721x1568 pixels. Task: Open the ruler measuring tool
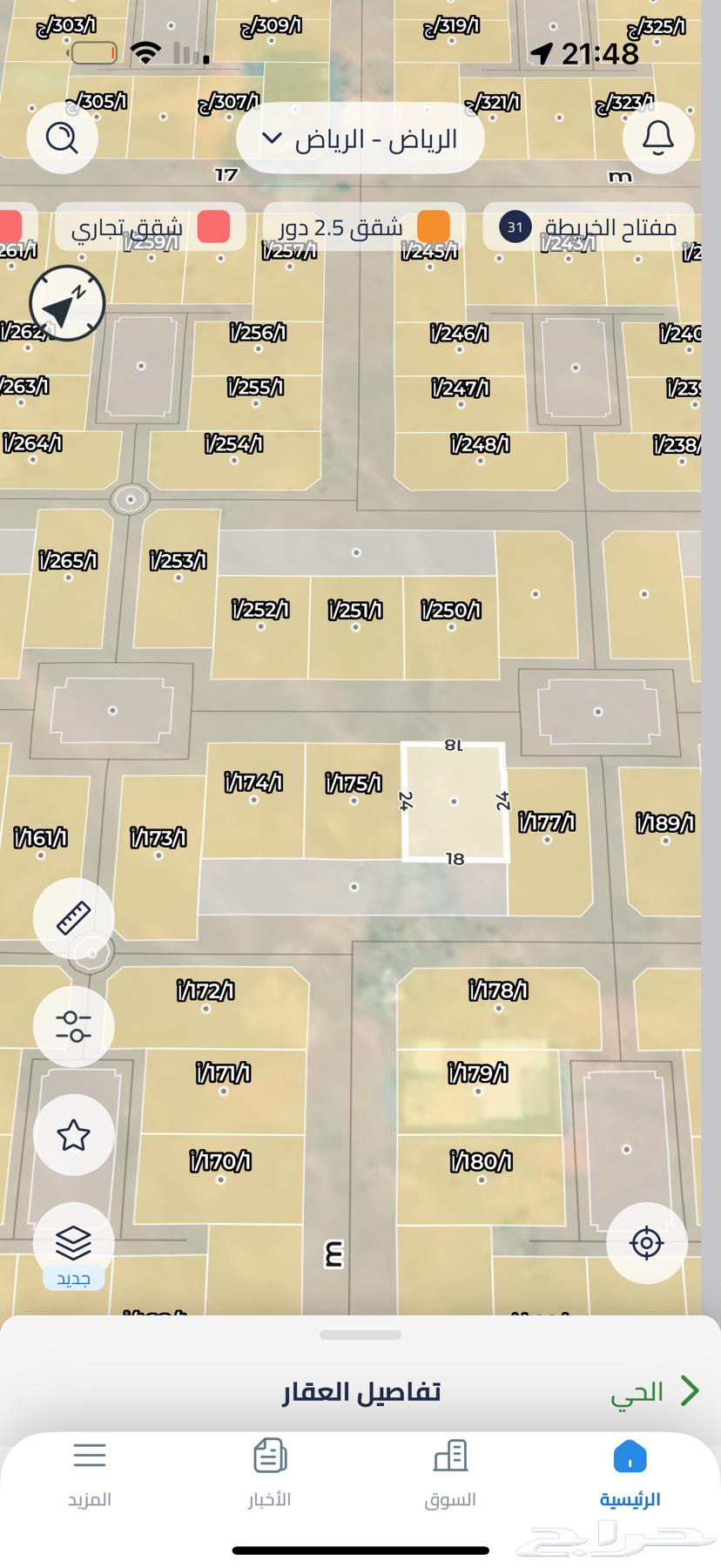click(73, 918)
